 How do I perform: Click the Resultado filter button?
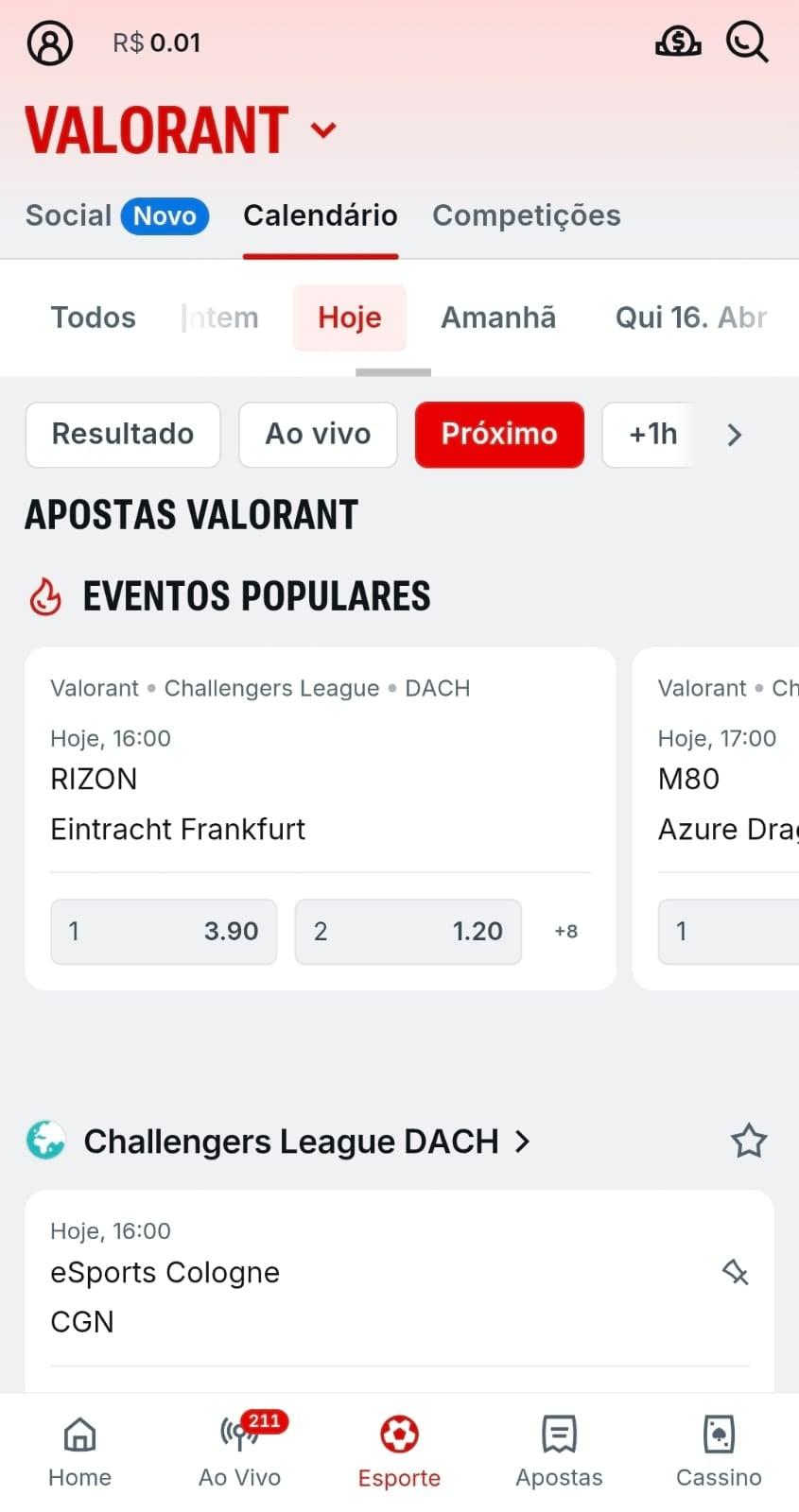[x=122, y=435]
